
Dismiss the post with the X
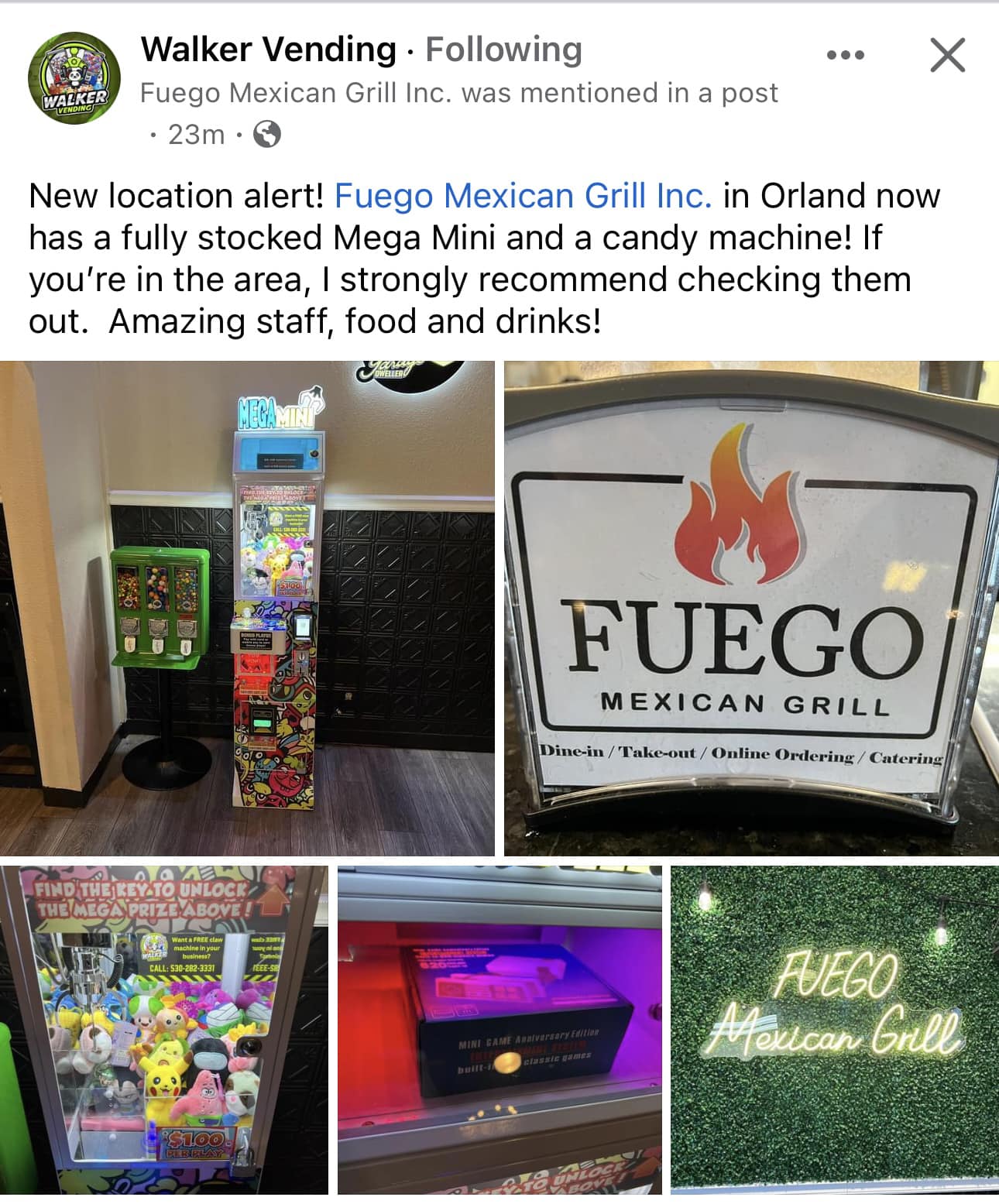(x=947, y=55)
